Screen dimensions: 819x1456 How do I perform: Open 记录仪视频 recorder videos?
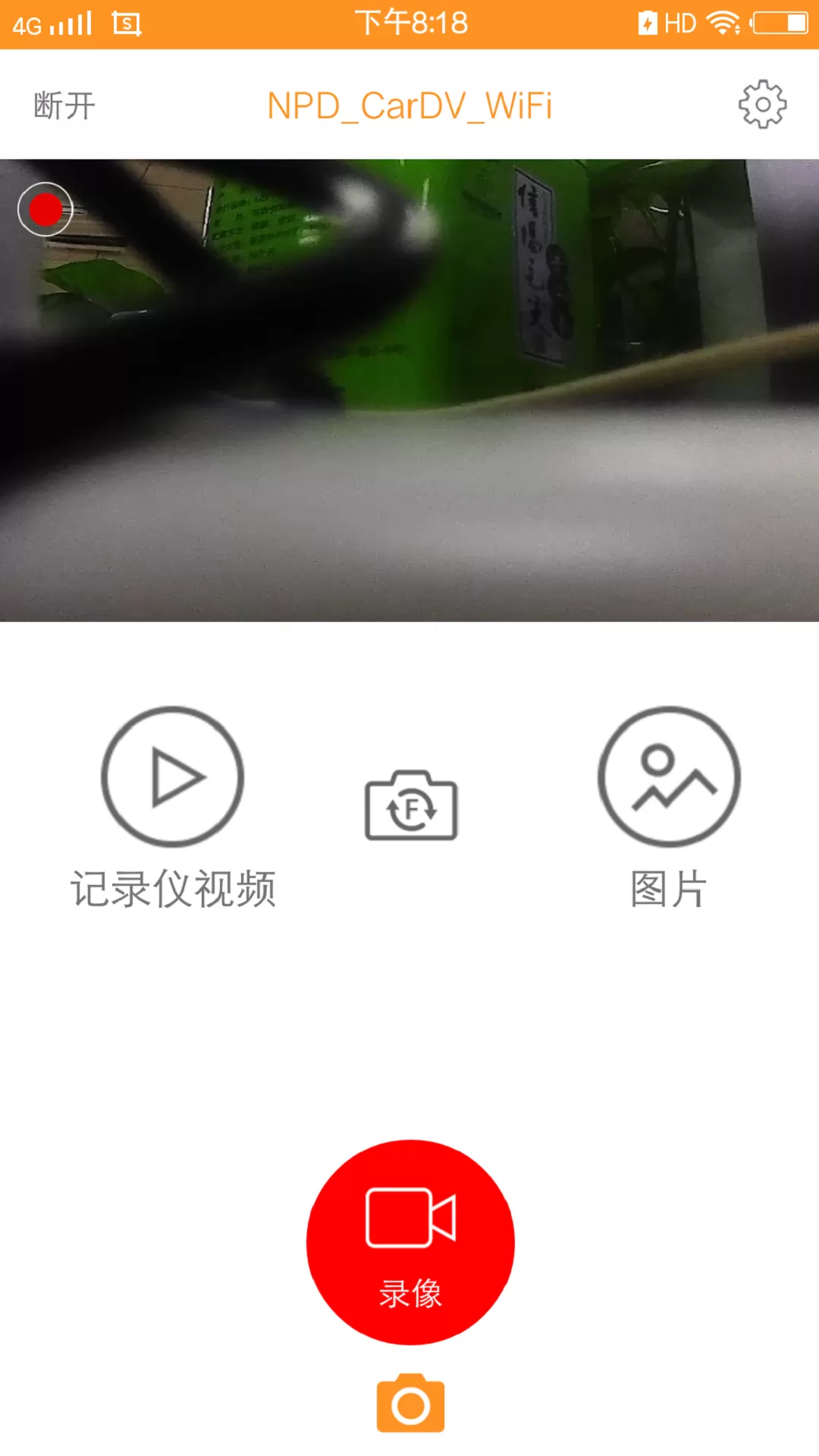click(173, 778)
